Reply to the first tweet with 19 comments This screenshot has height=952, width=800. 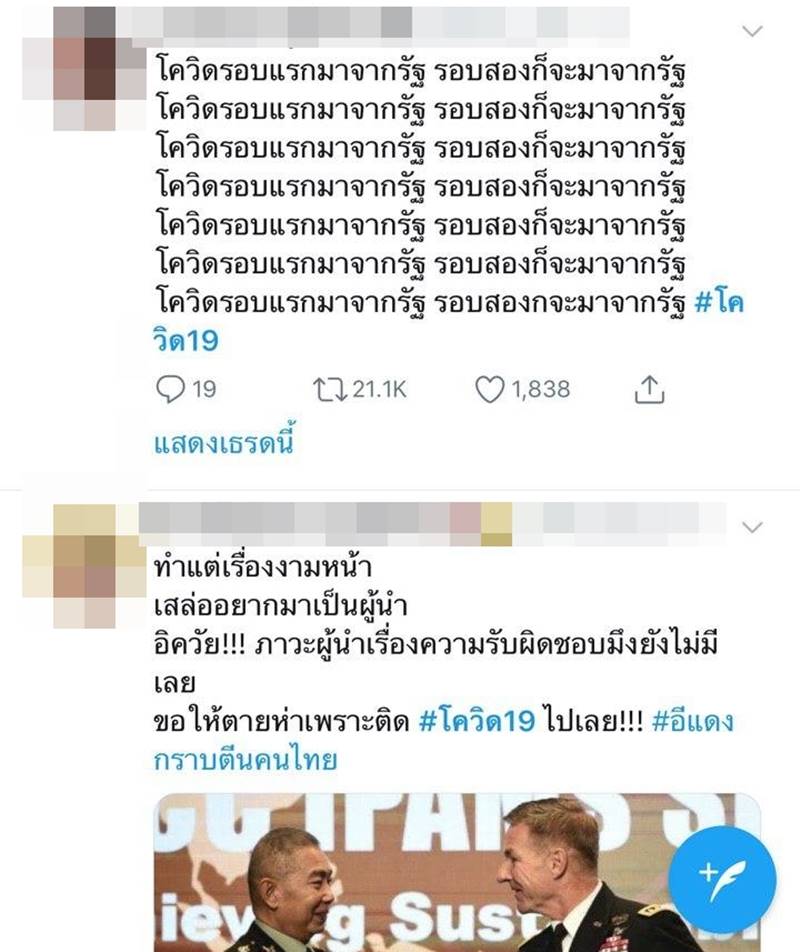pyautogui.click(x=170, y=390)
